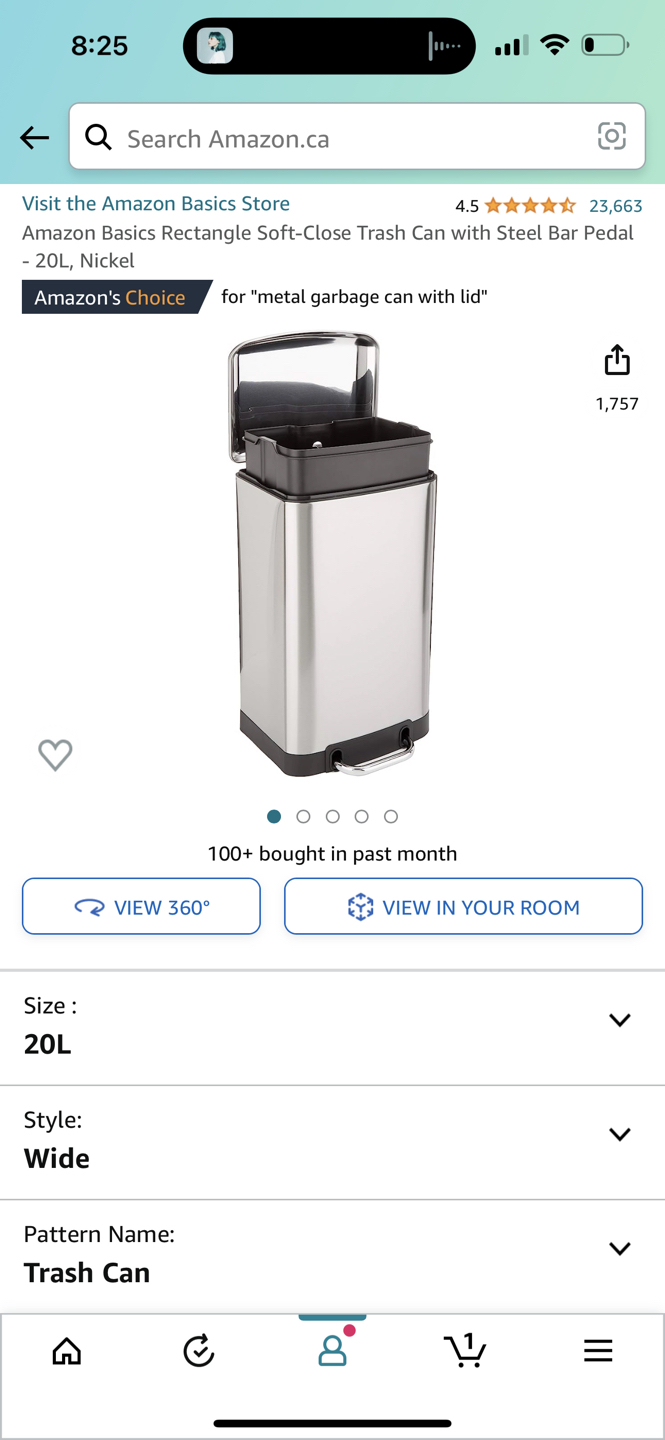This screenshot has width=665, height=1440.
Task: Visit the Amazon Basics Store link
Action: pyautogui.click(x=156, y=204)
